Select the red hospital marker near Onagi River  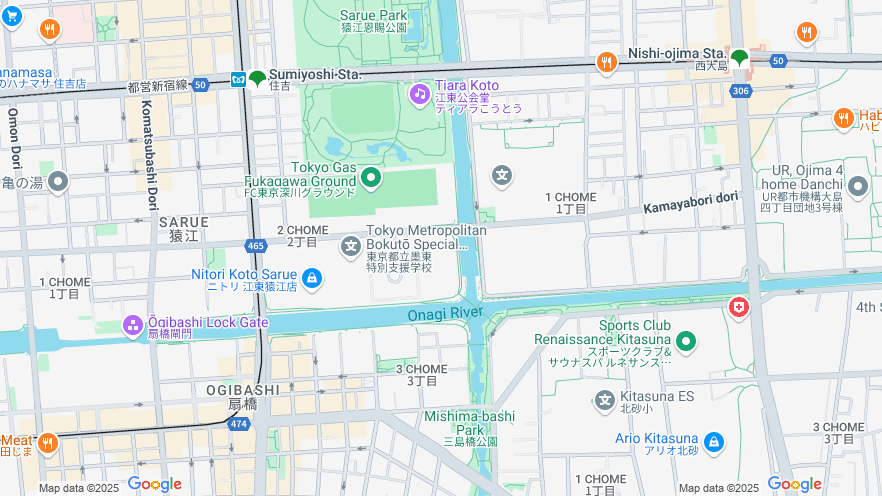pos(739,308)
